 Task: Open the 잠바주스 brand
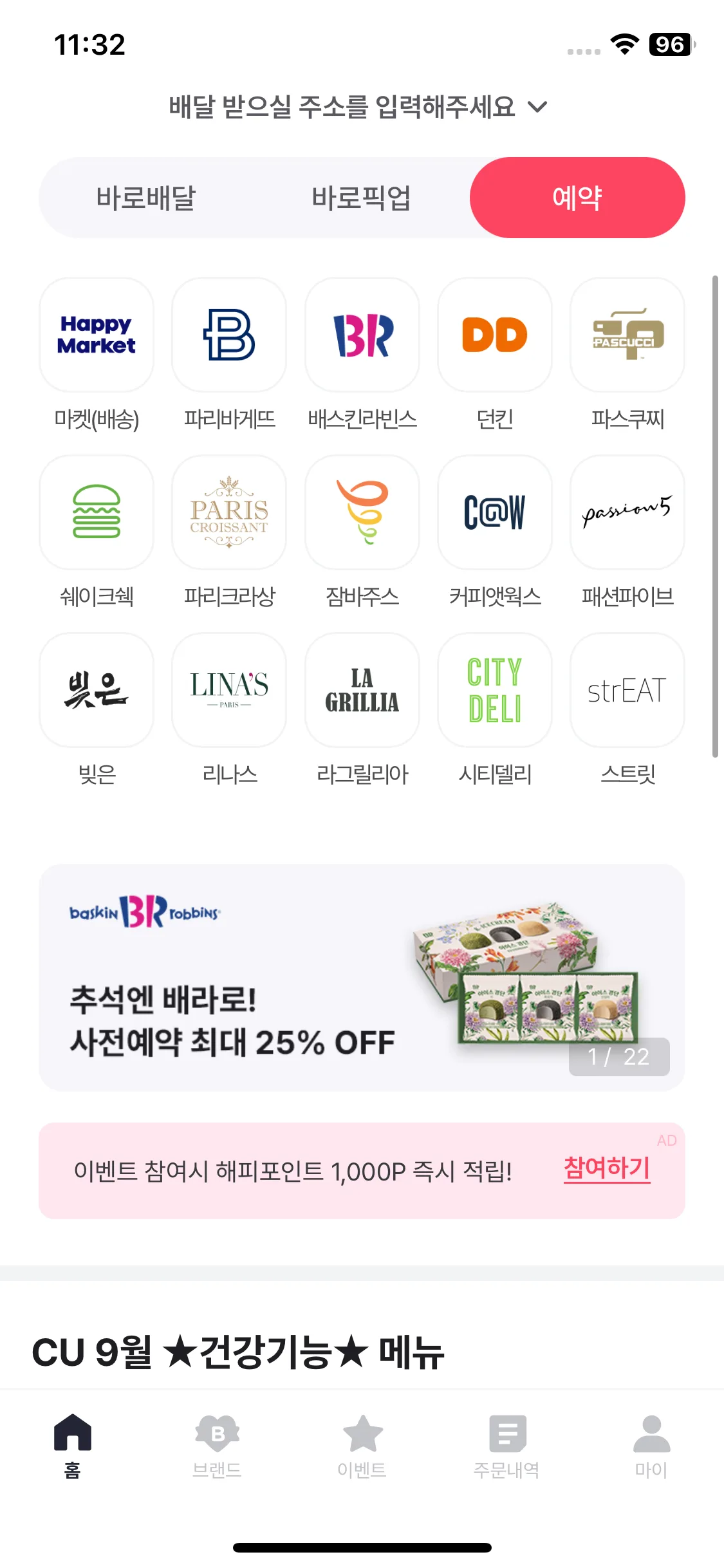(362, 513)
